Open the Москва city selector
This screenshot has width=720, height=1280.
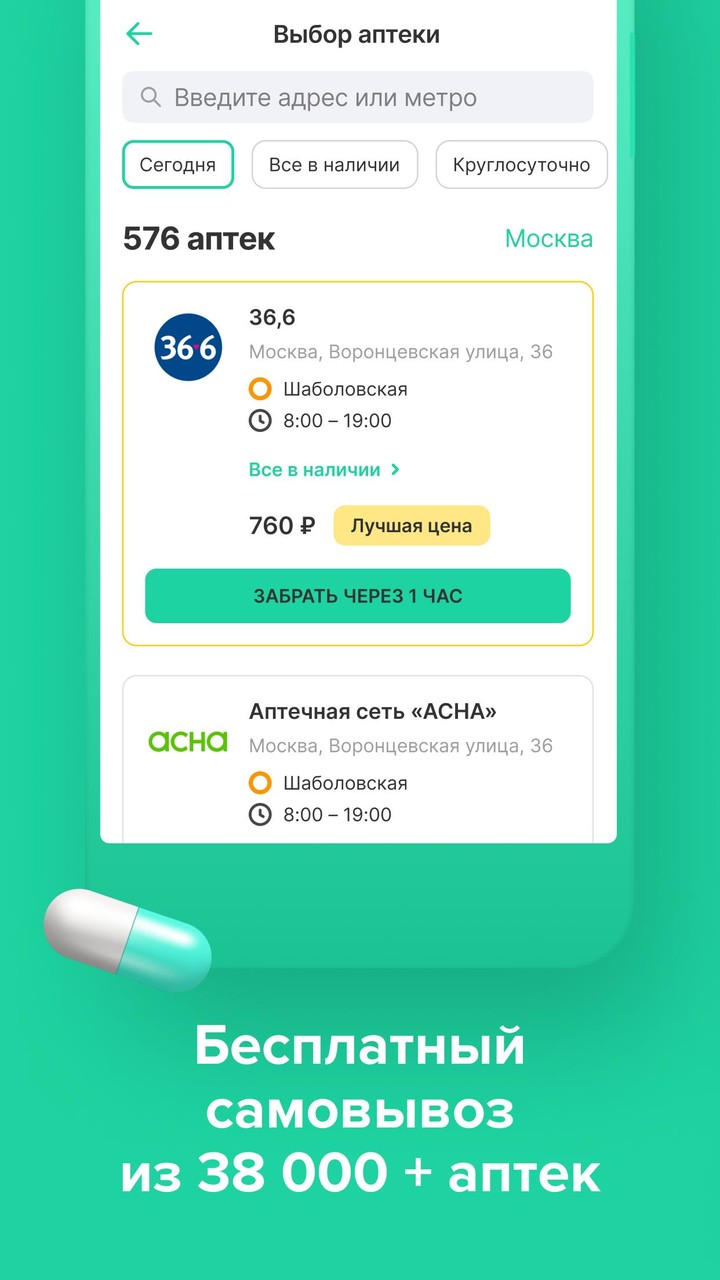tap(549, 239)
